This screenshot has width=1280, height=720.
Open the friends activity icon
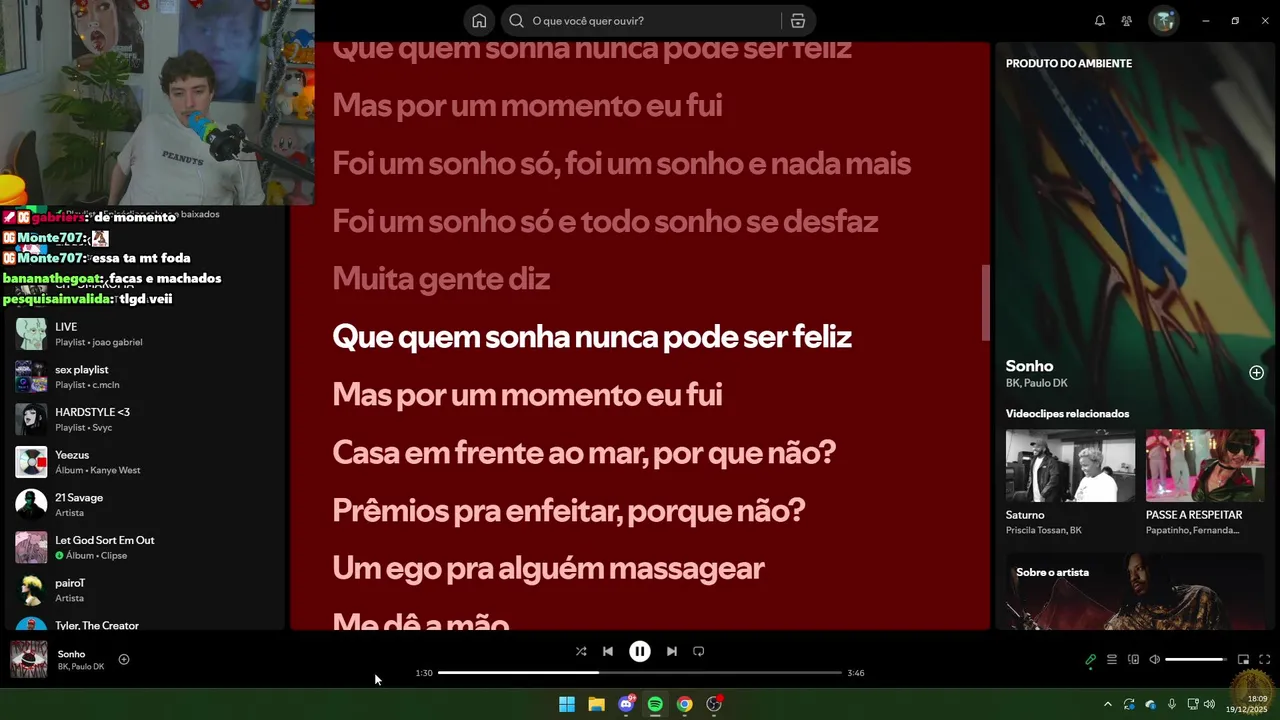[x=1127, y=20]
